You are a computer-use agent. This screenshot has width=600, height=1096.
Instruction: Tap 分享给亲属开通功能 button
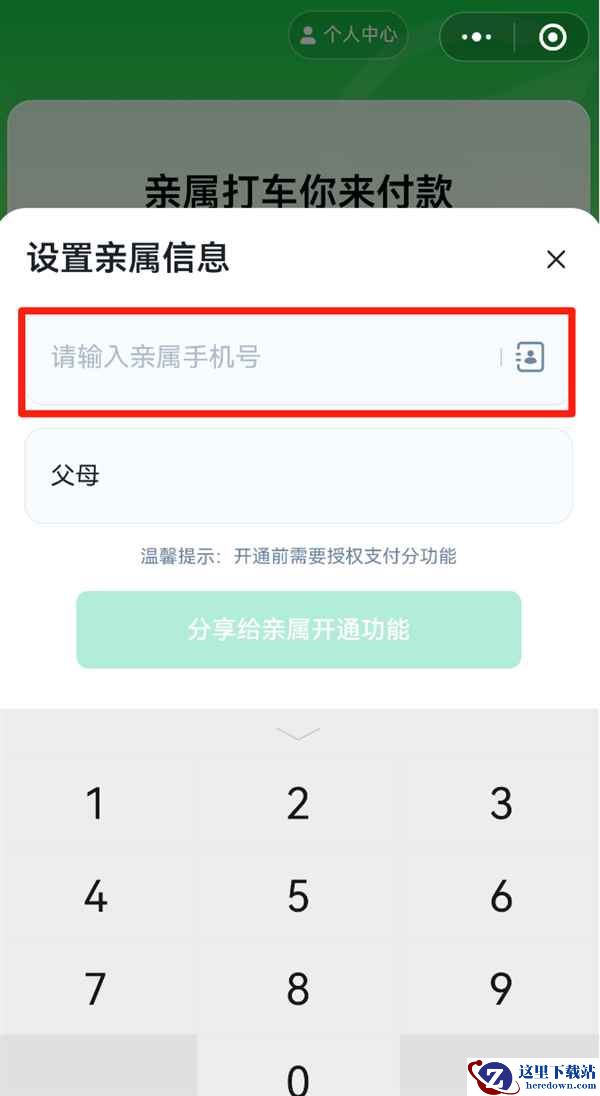(x=298, y=630)
